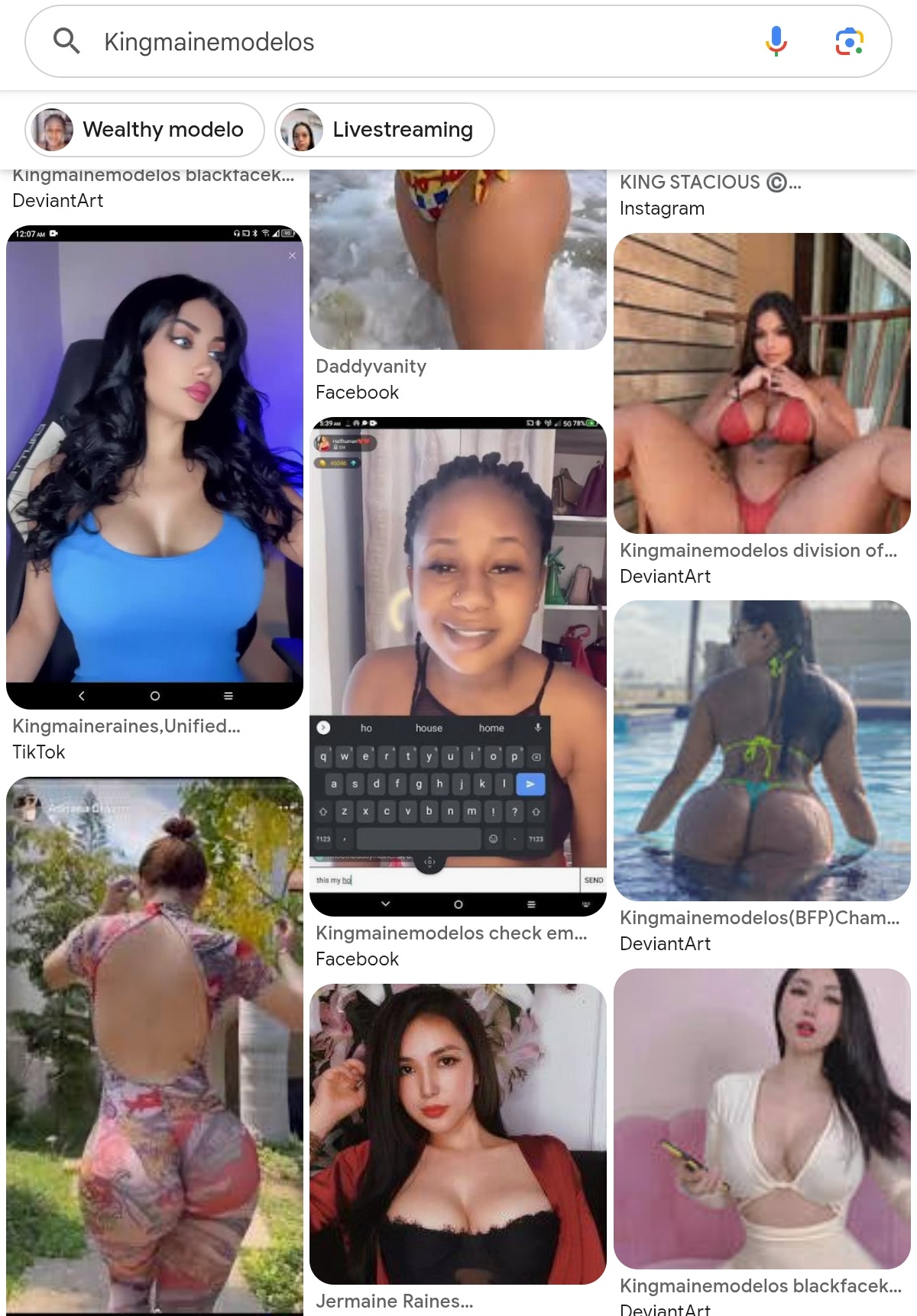Open the Kingmainemodelos check em Facebook result
Viewport: 917px width, 1316px height.
458,666
